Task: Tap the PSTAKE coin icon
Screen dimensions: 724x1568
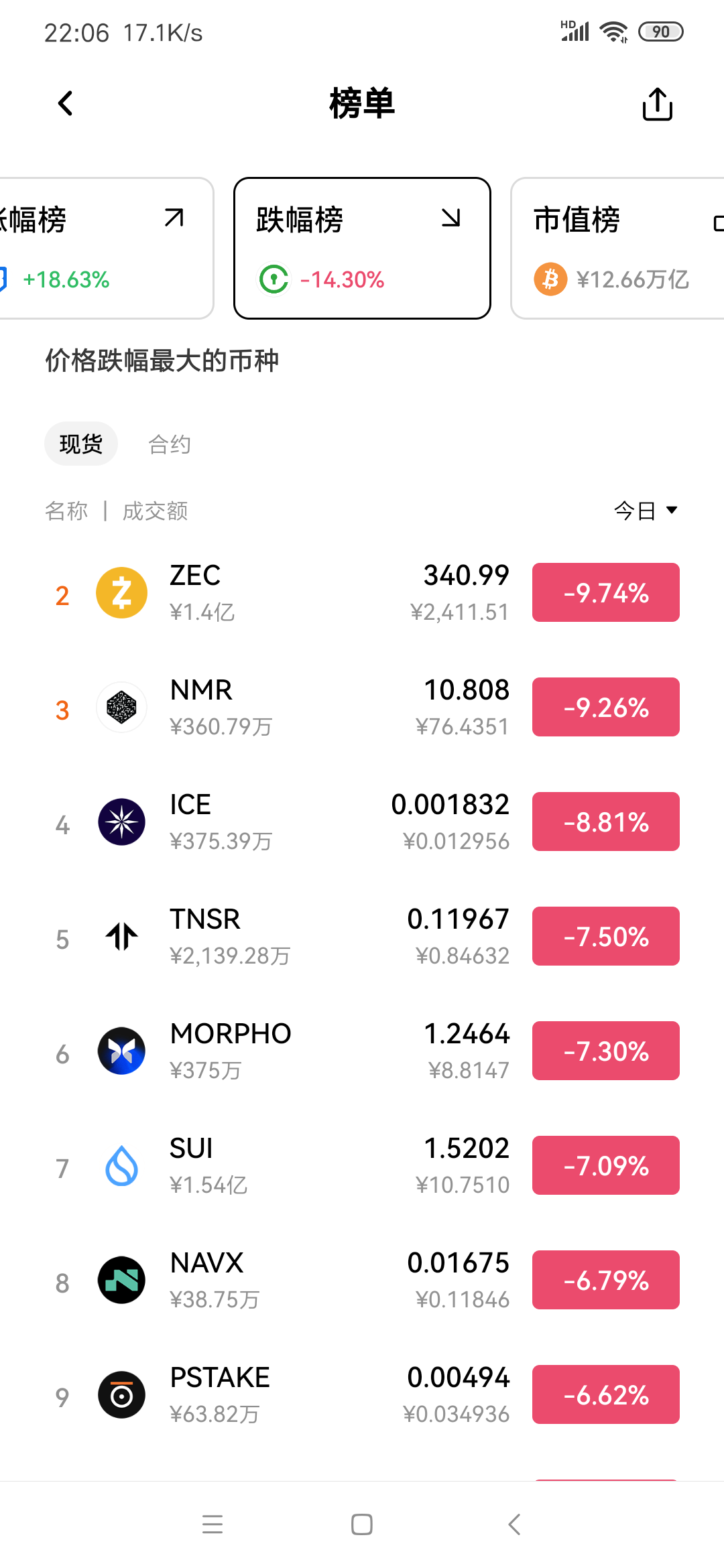Action: pyautogui.click(x=121, y=1394)
